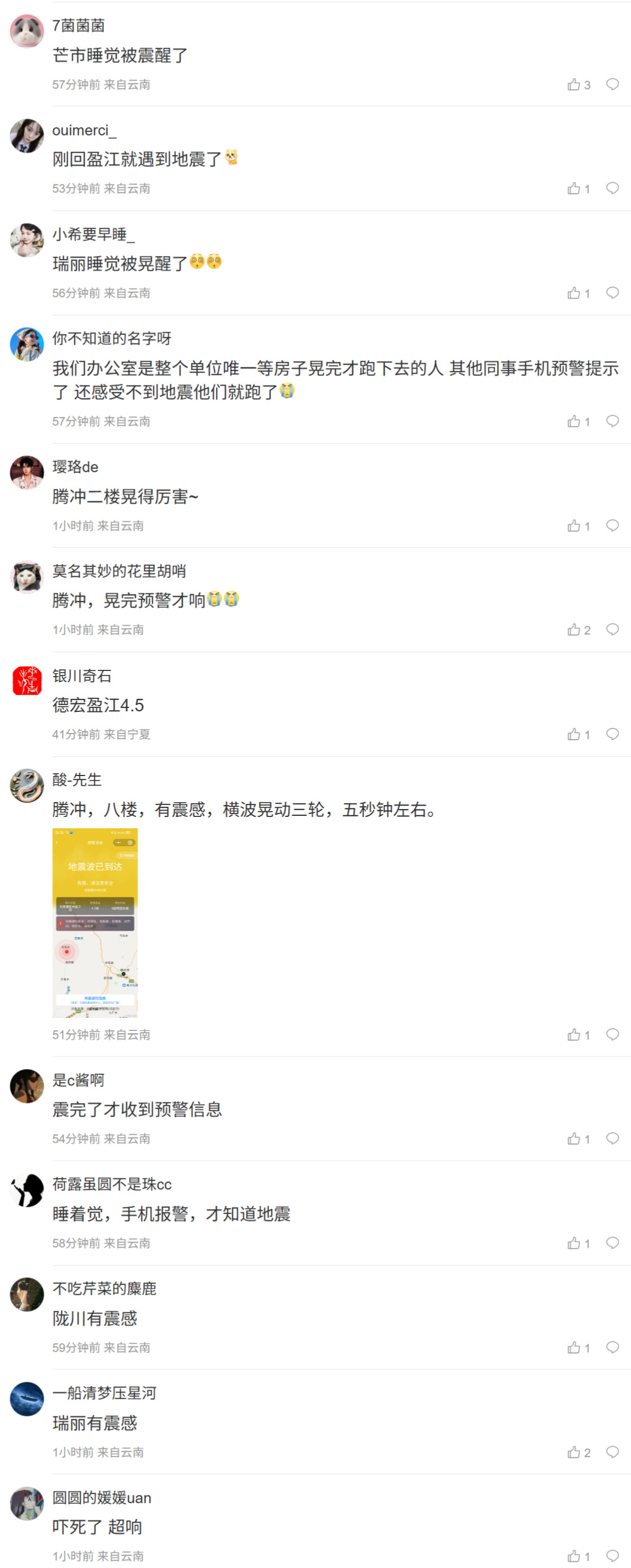Like 银川奇石's comment 德宏盈江4.5
Screen dimensions: 631x1568
pyautogui.click(x=574, y=735)
